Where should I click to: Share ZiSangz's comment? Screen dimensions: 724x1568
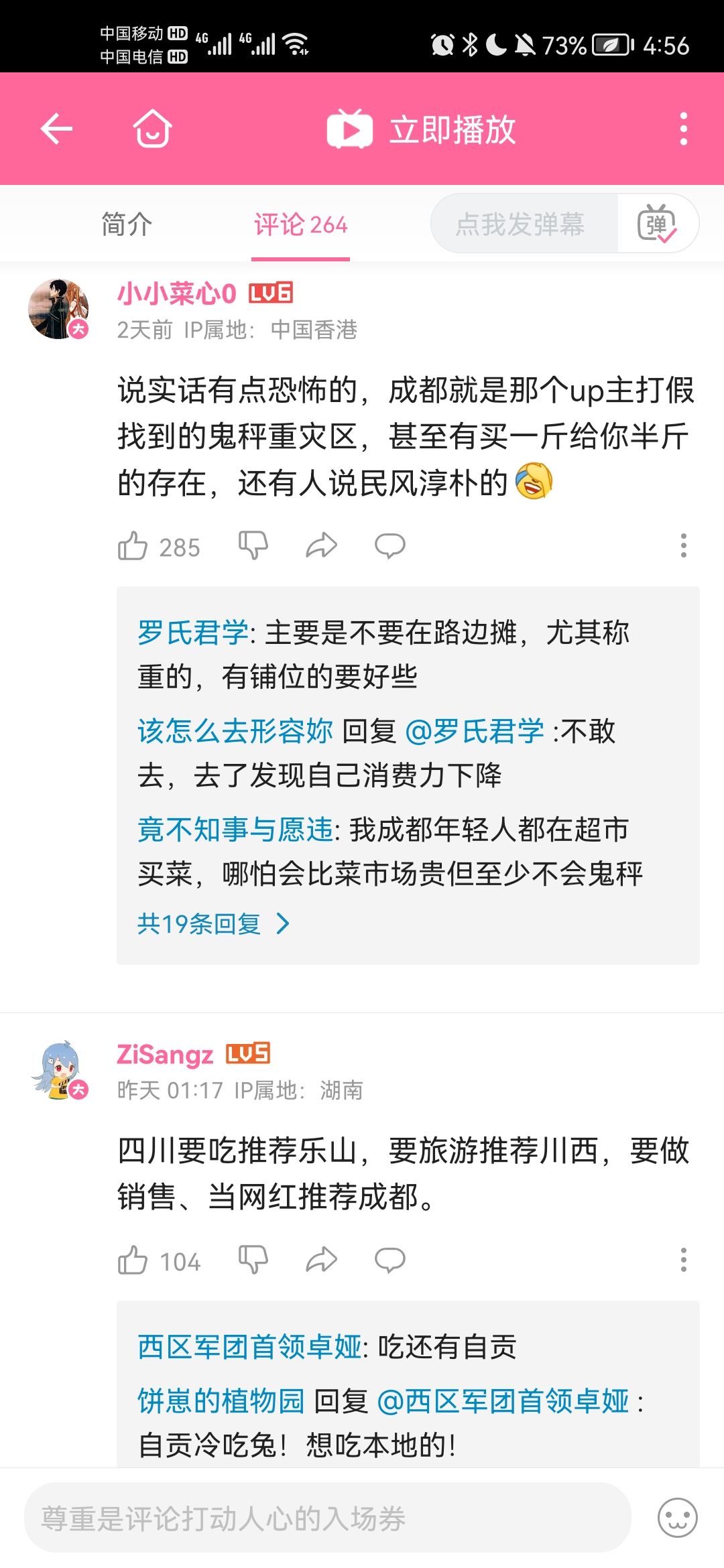(x=321, y=1260)
